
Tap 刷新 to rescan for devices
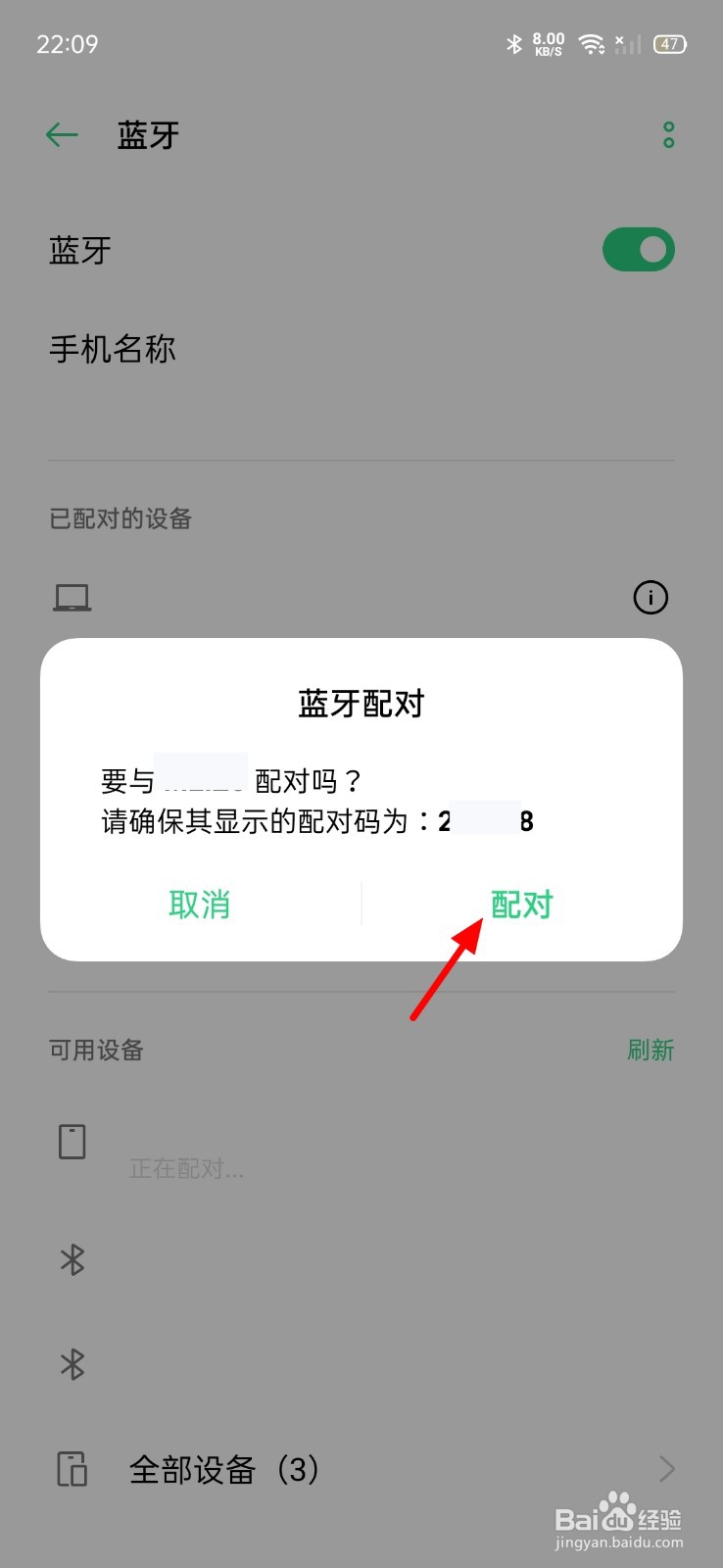point(651,1050)
